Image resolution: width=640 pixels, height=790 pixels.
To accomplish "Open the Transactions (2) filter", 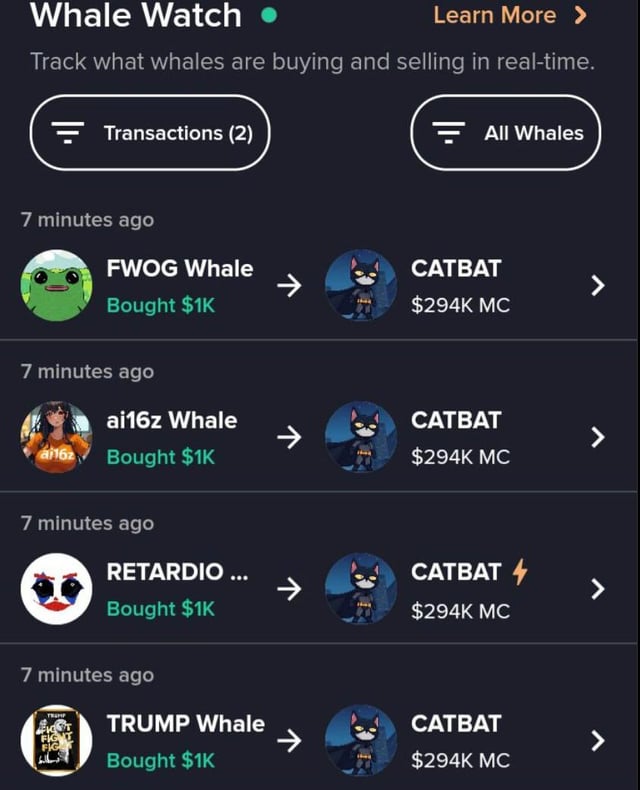I will (150, 133).
